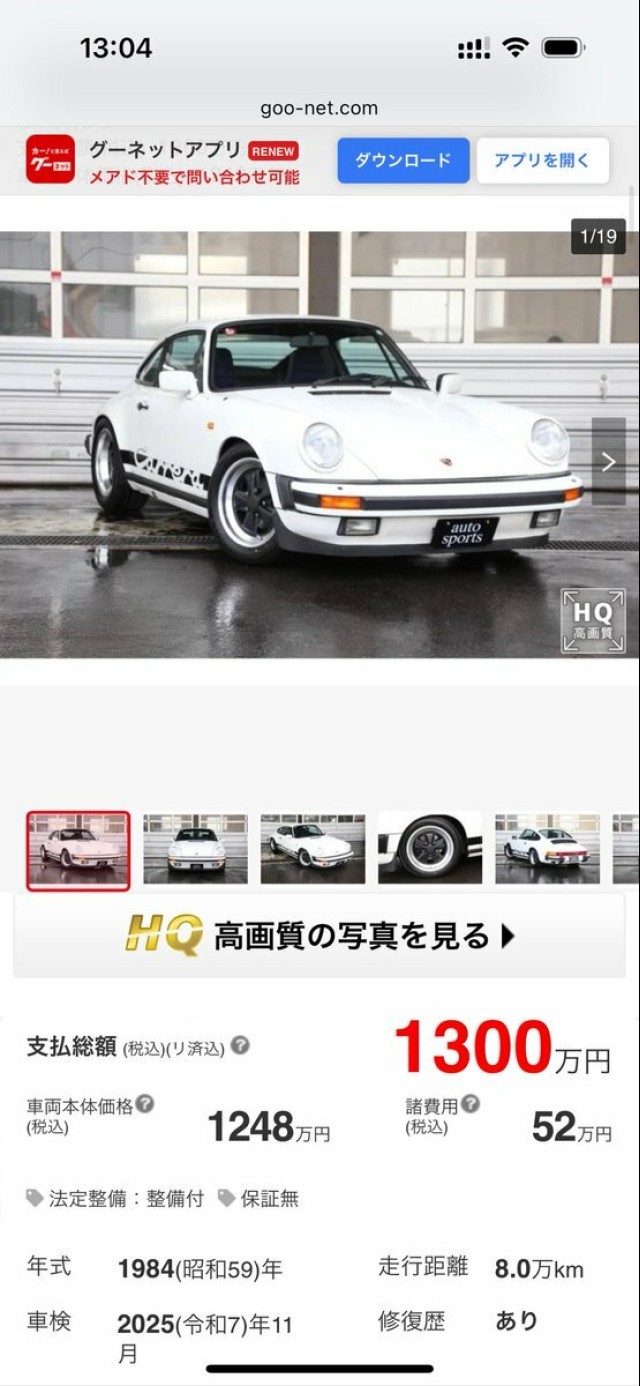
Task: Open the help icon beside 諸費用
Action: point(470,1104)
